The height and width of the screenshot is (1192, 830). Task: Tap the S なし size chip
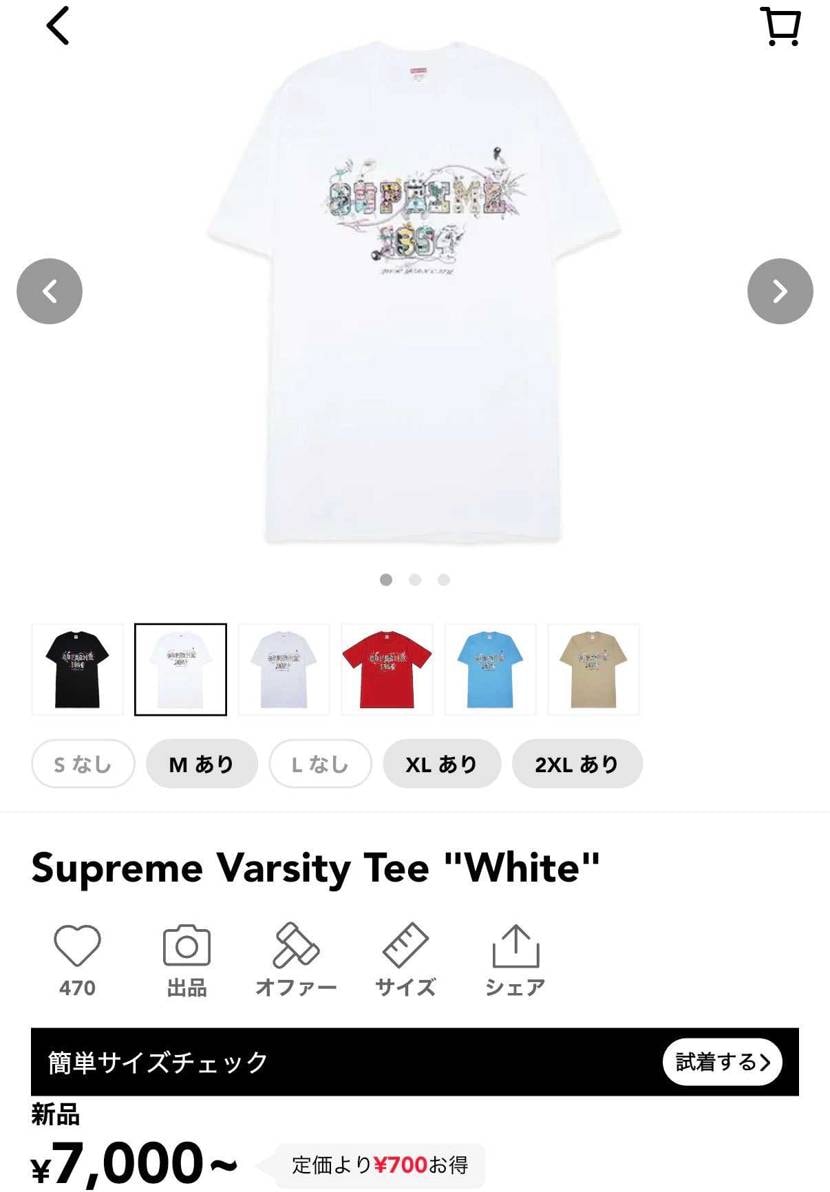[x=83, y=763]
